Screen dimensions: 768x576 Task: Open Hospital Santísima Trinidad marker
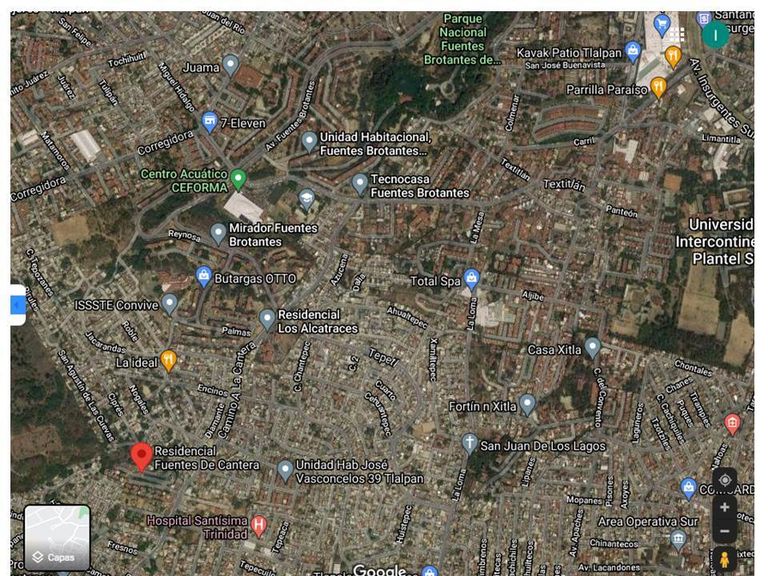(x=259, y=523)
